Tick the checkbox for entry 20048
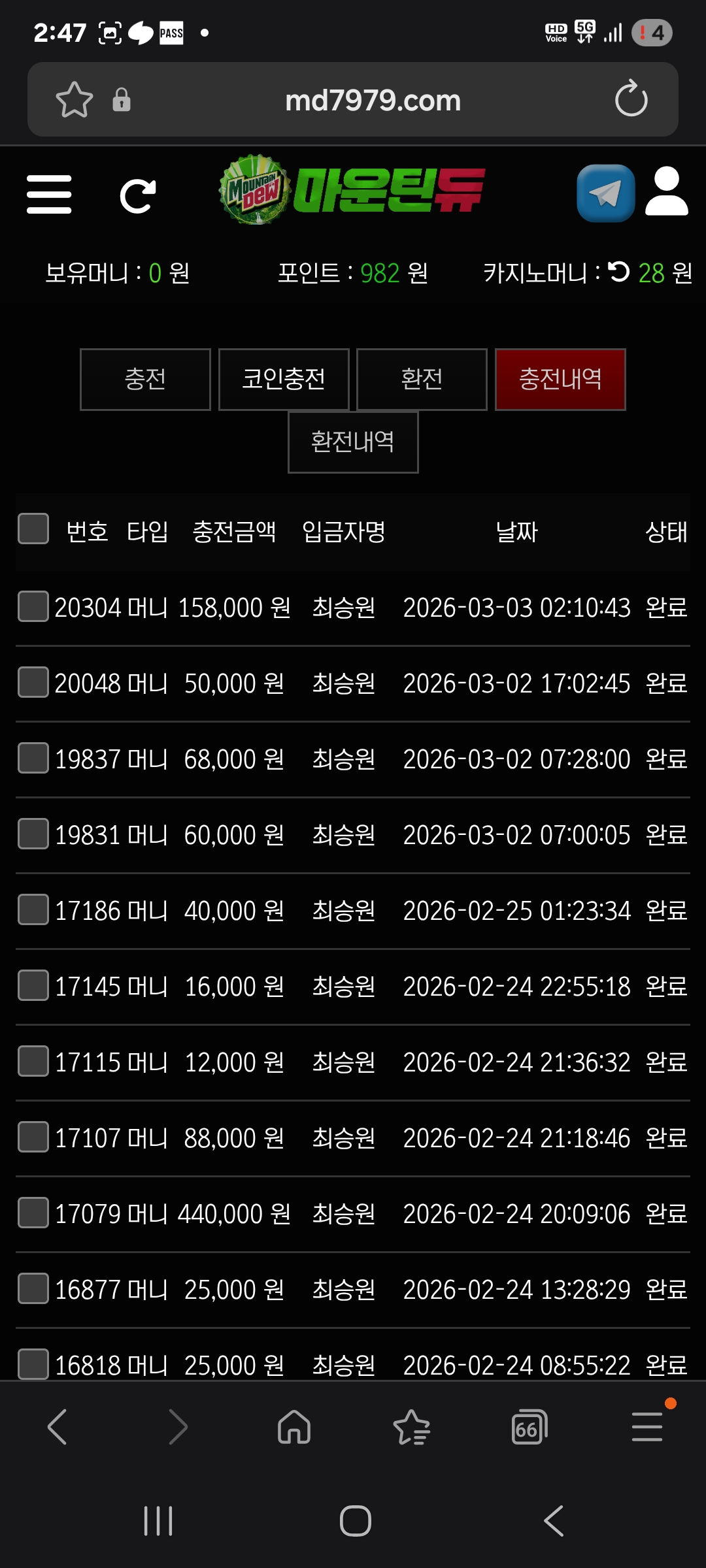 (x=33, y=682)
